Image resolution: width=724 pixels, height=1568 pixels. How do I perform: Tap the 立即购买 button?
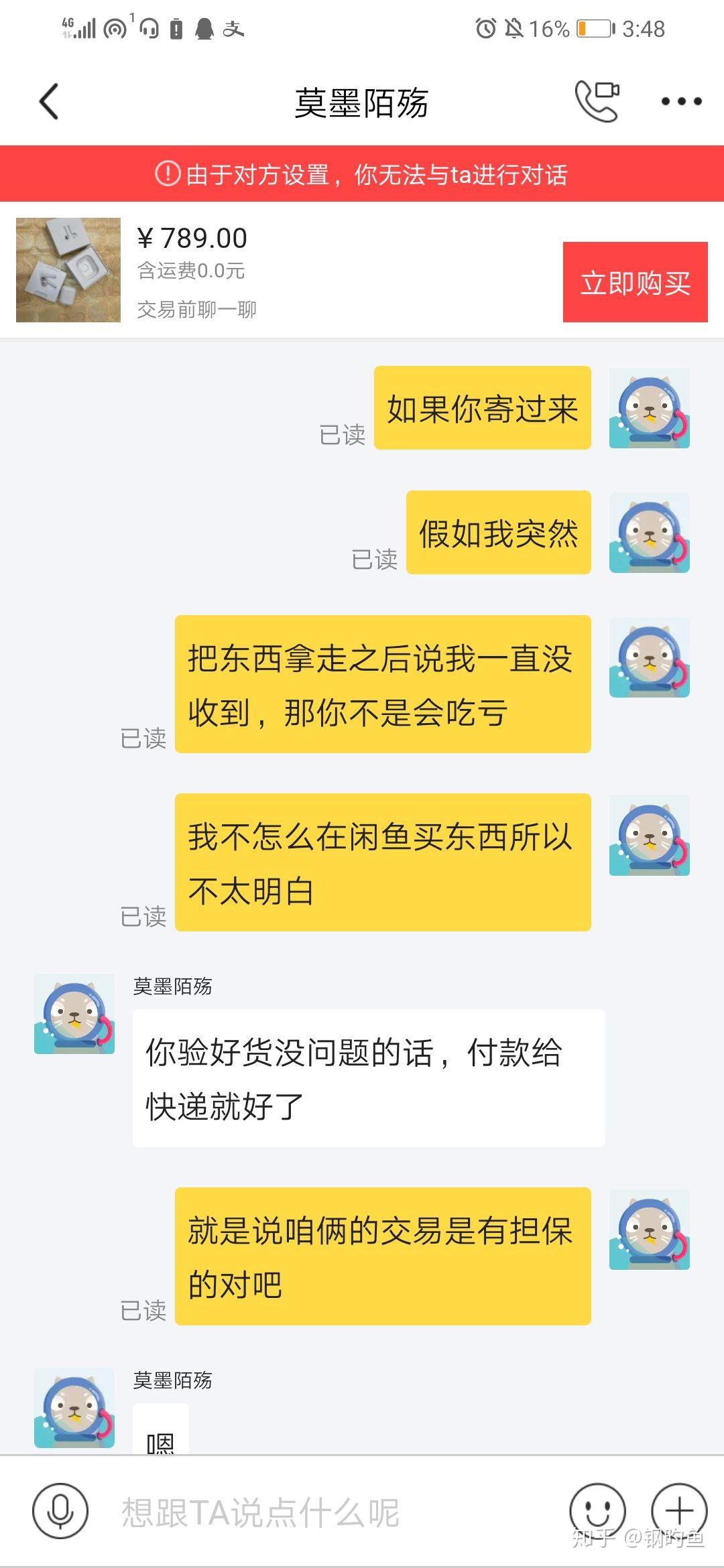click(x=635, y=282)
